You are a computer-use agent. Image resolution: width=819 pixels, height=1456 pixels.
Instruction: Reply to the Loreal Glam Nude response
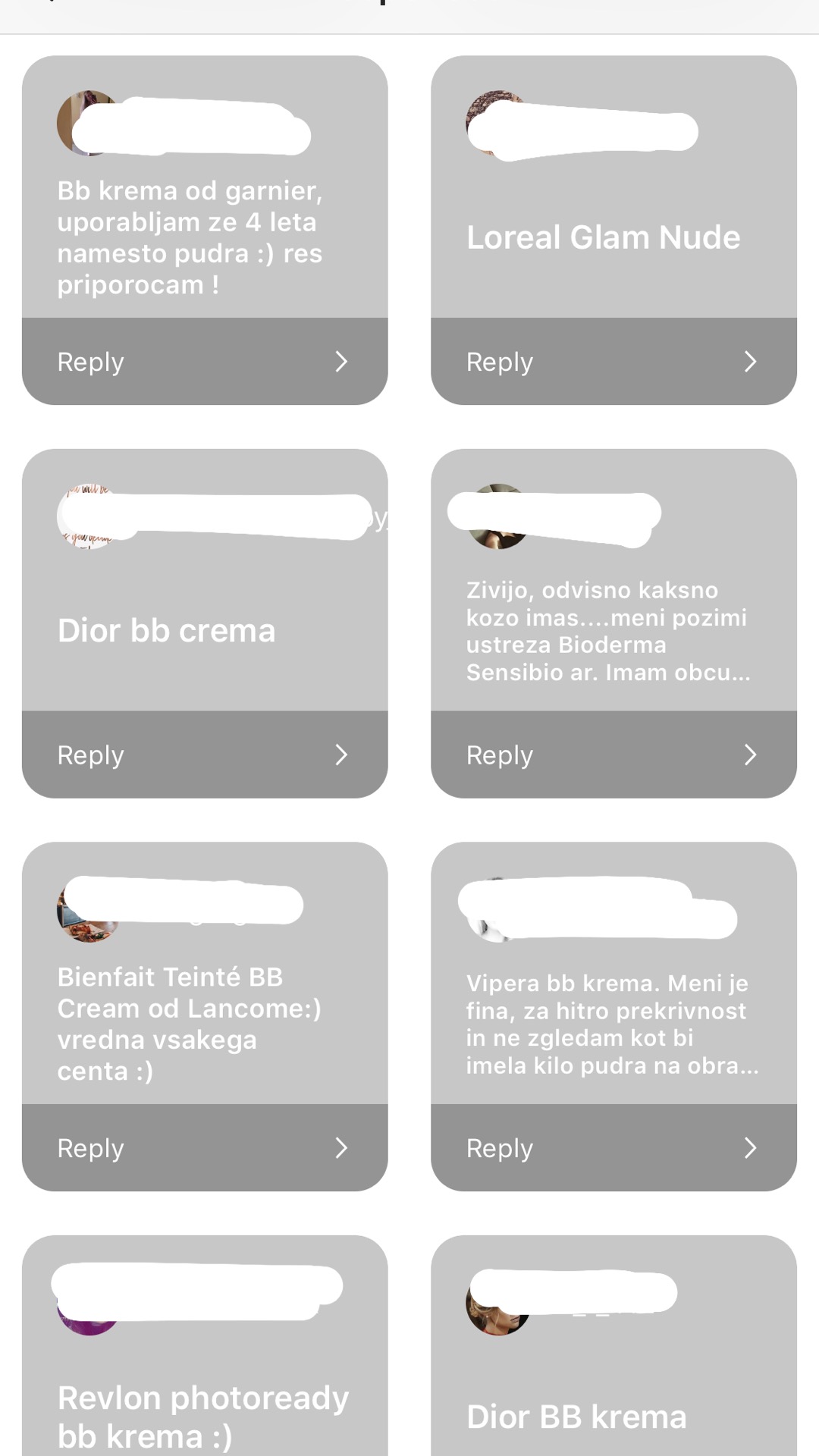(613, 362)
